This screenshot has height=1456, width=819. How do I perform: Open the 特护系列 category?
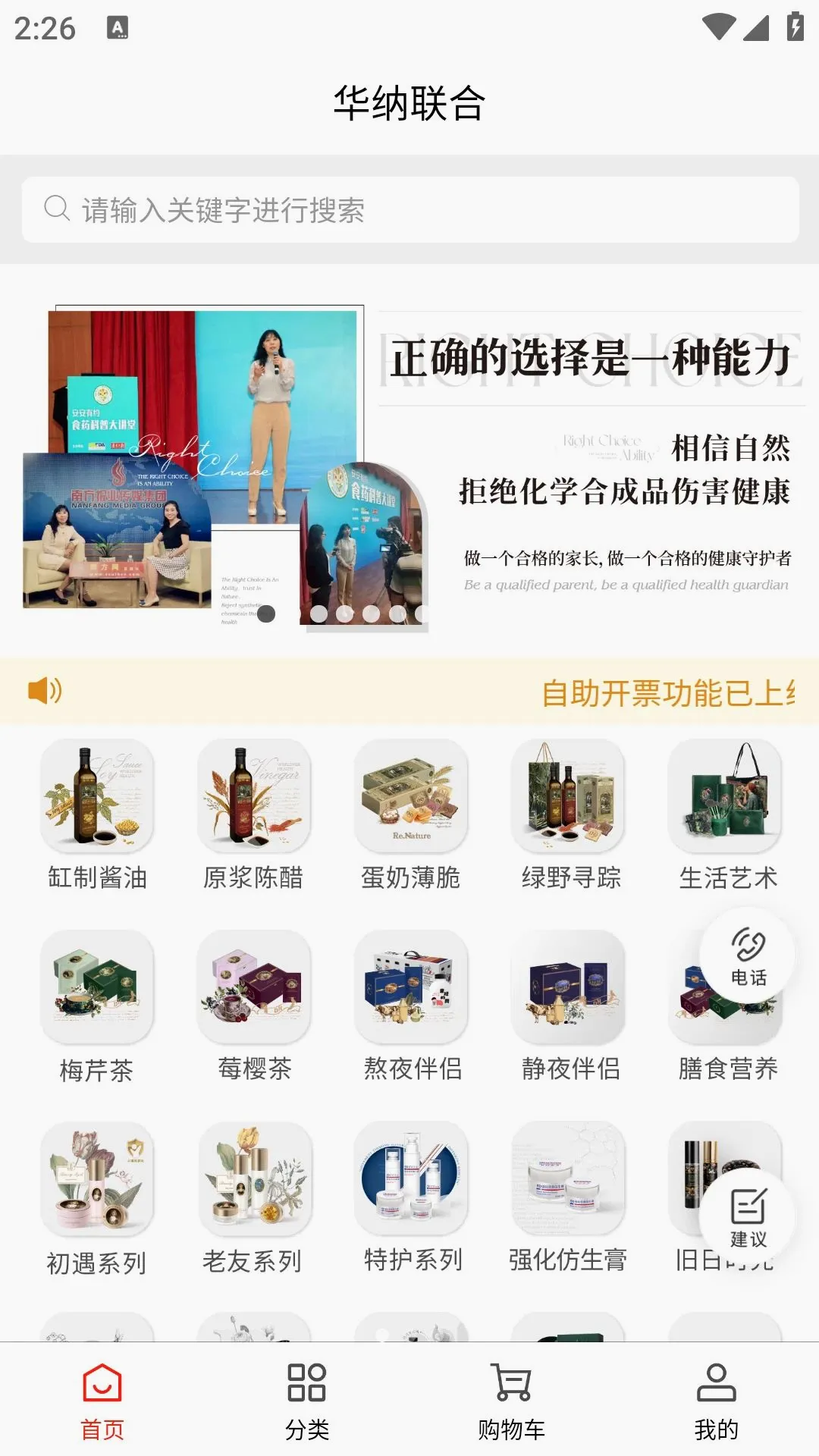pos(411,1200)
